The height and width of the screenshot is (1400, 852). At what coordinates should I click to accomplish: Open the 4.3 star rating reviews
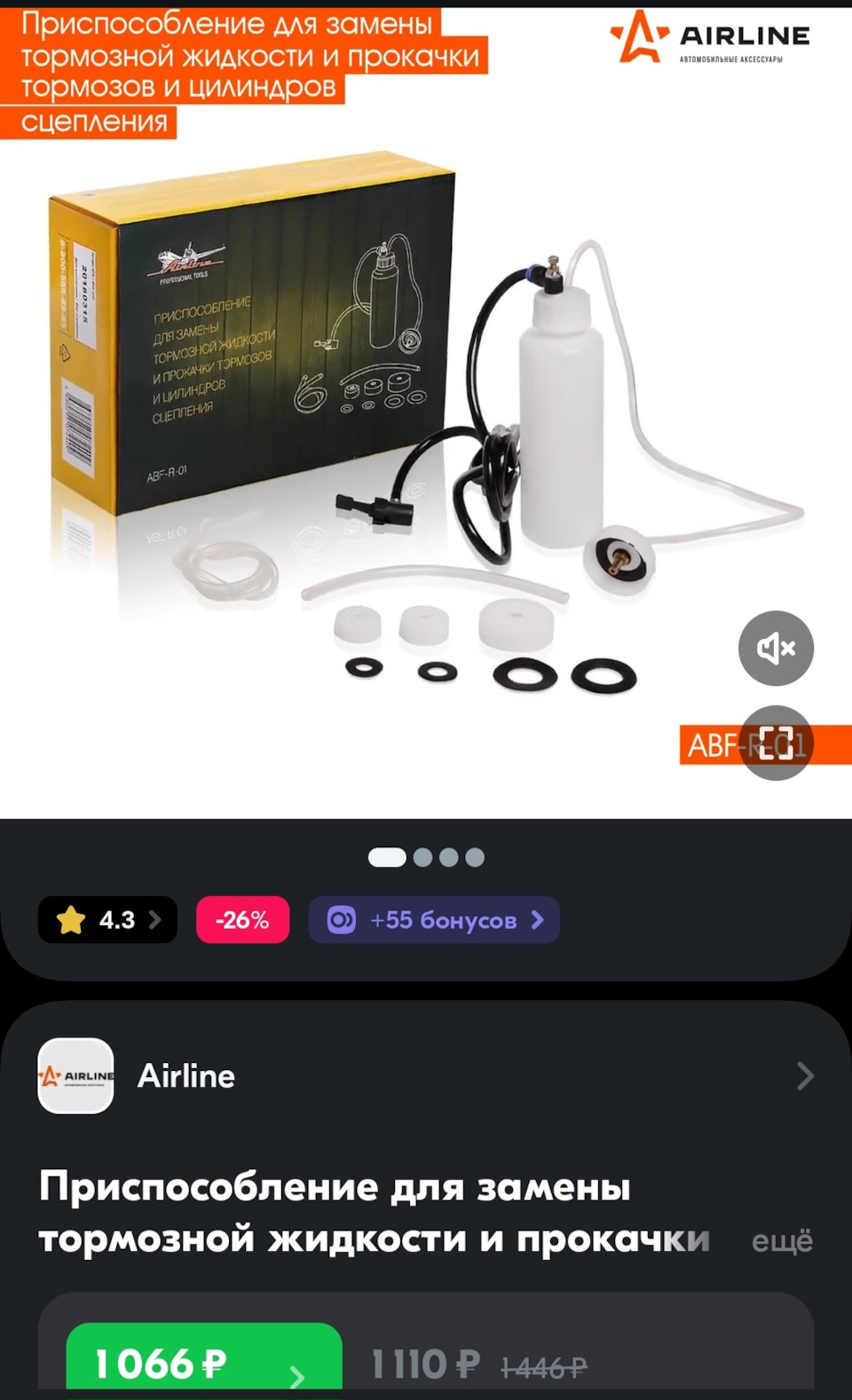107,920
